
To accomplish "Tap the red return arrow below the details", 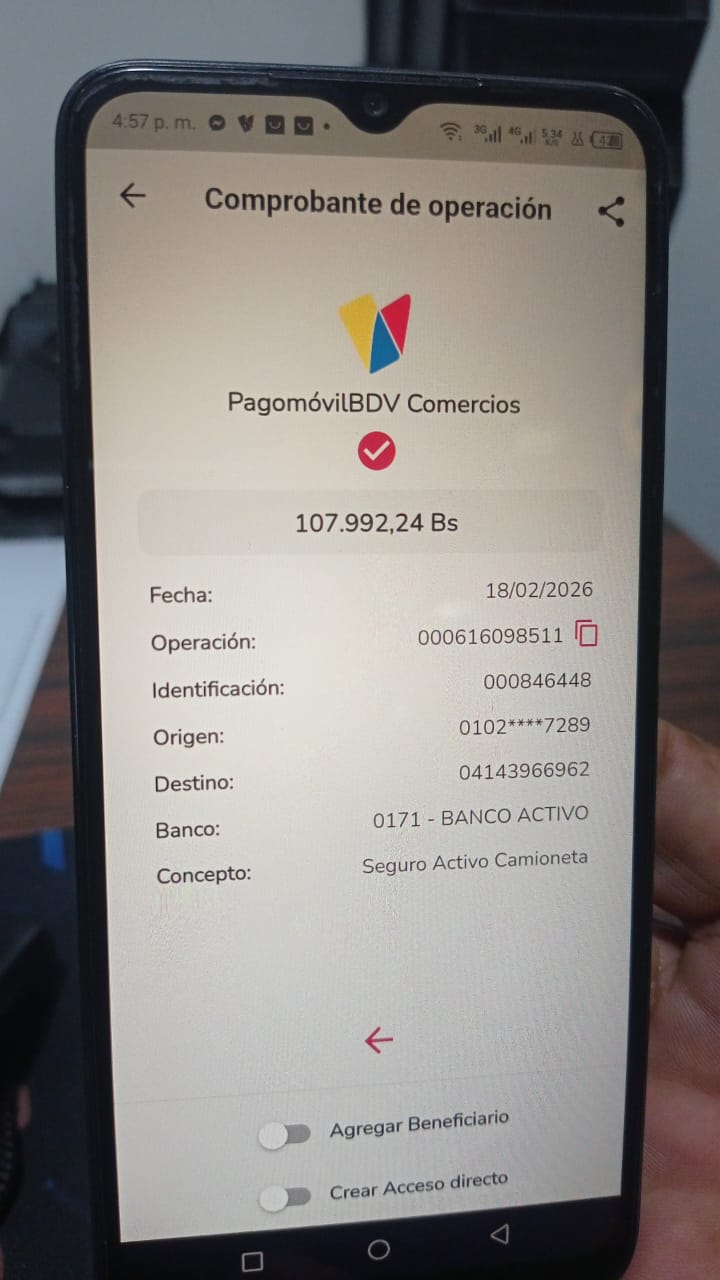I will pos(379,1041).
